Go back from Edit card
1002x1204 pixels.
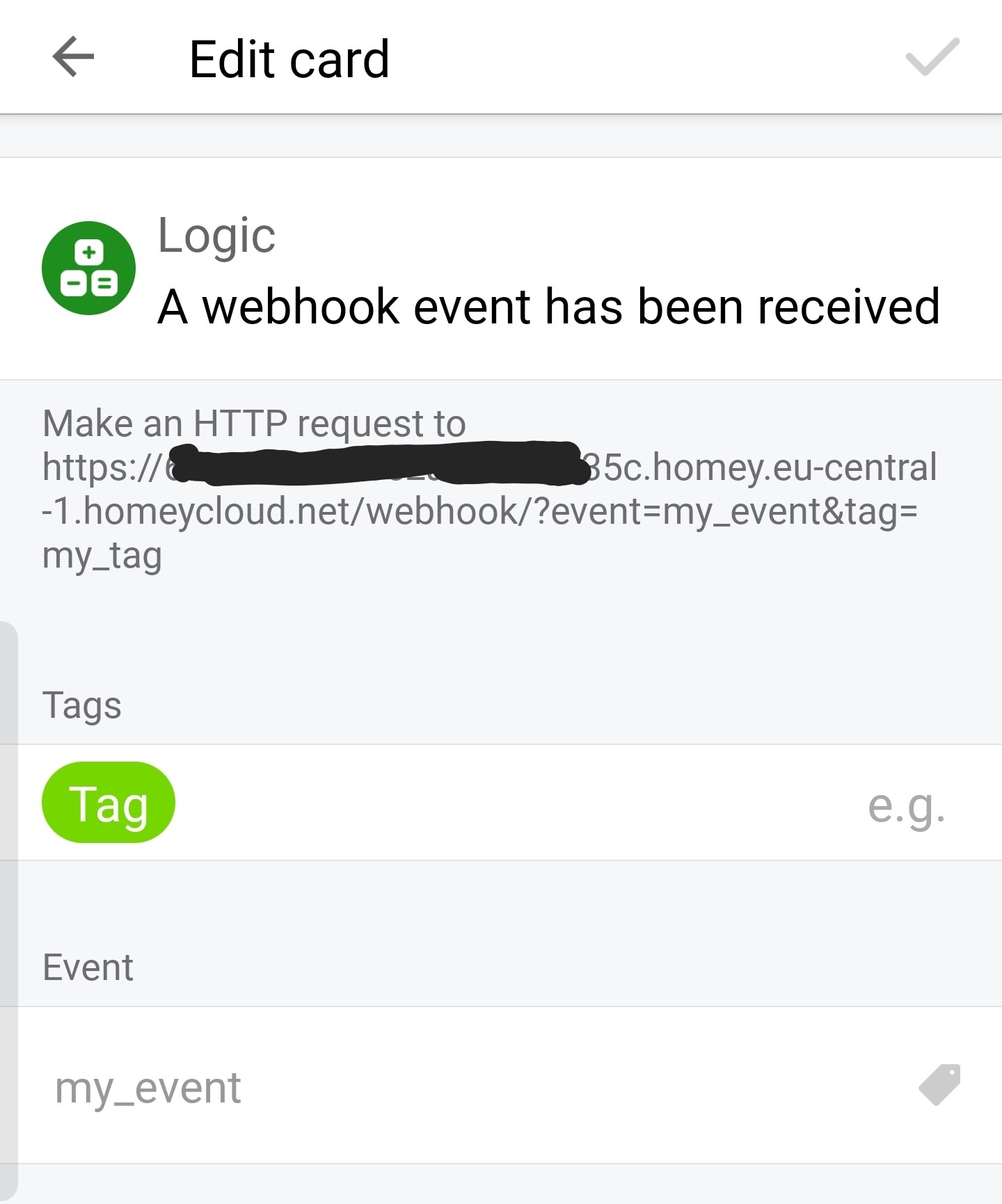73,57
